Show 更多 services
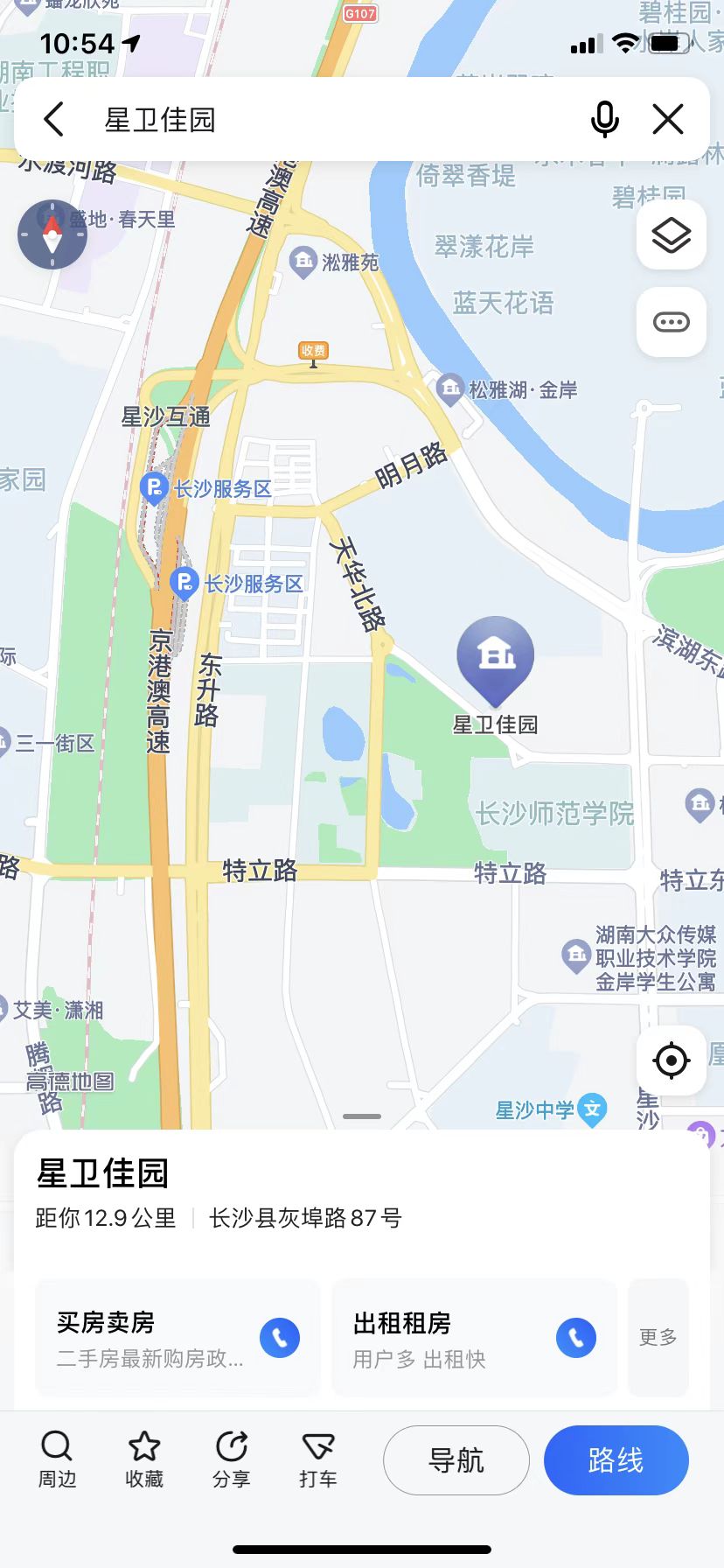This screenshot has width=724, height=1568. pyautogui.click(x=658, y=1337)
